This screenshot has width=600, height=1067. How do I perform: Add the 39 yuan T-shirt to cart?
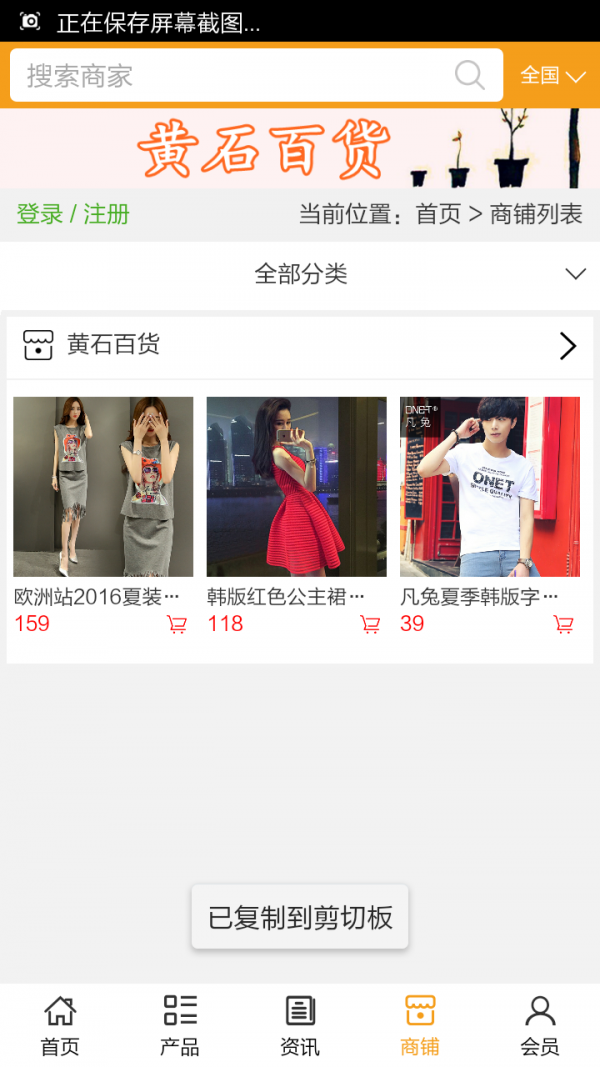coord(564,625)
